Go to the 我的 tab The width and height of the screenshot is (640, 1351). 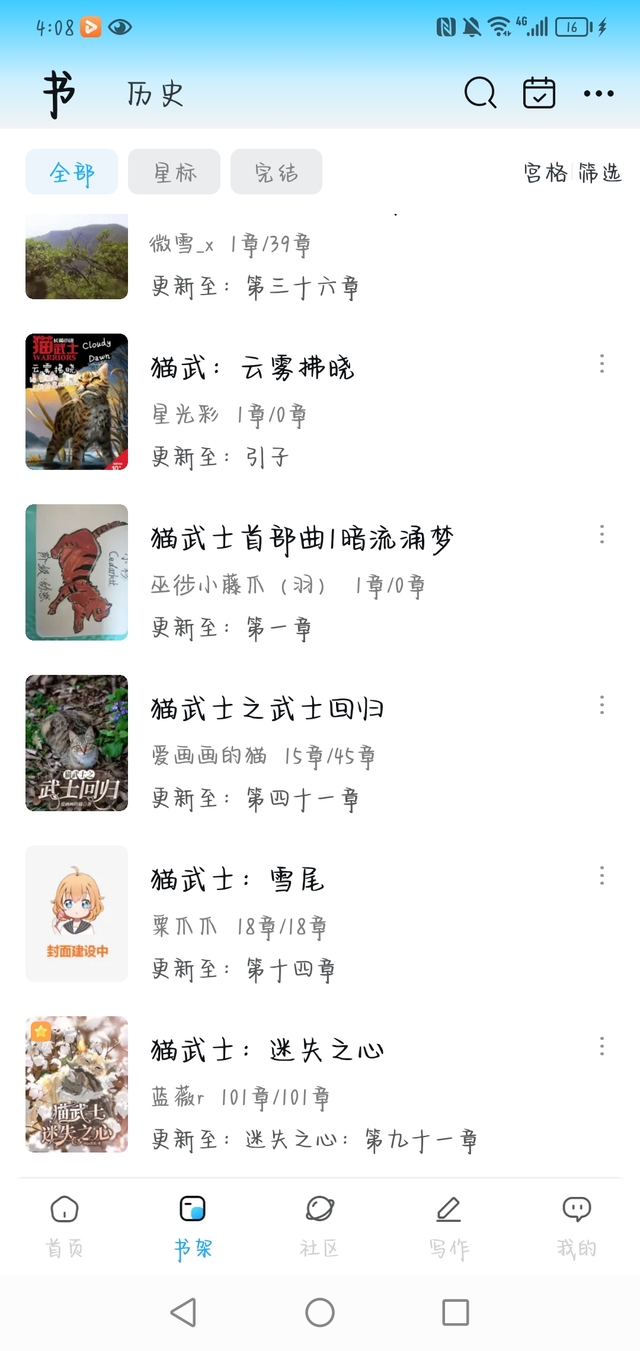[576, 1226]
